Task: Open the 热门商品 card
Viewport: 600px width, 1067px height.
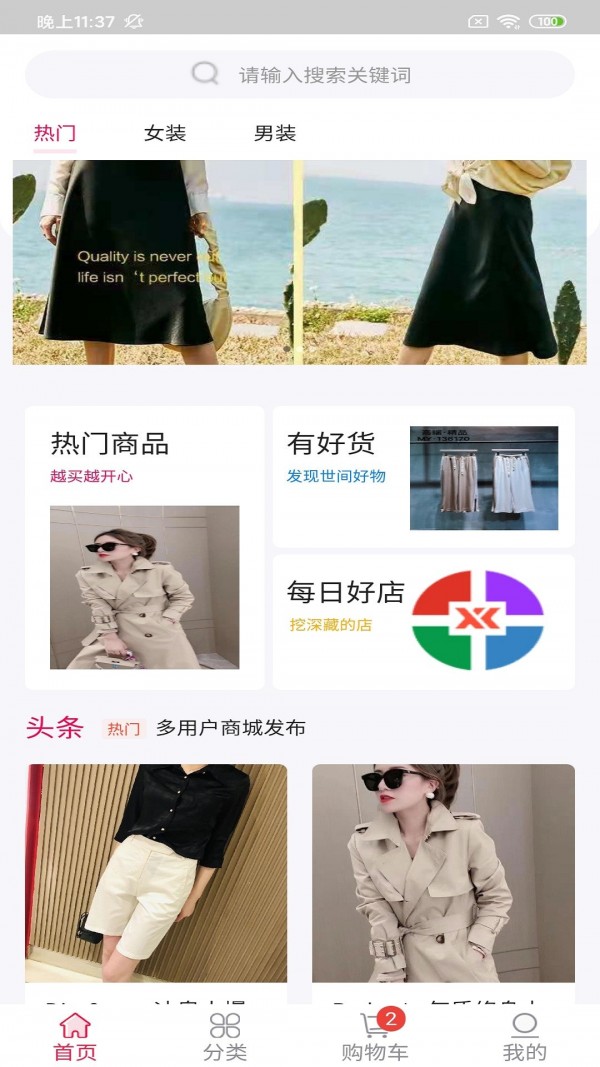Action: coord(145,547)
